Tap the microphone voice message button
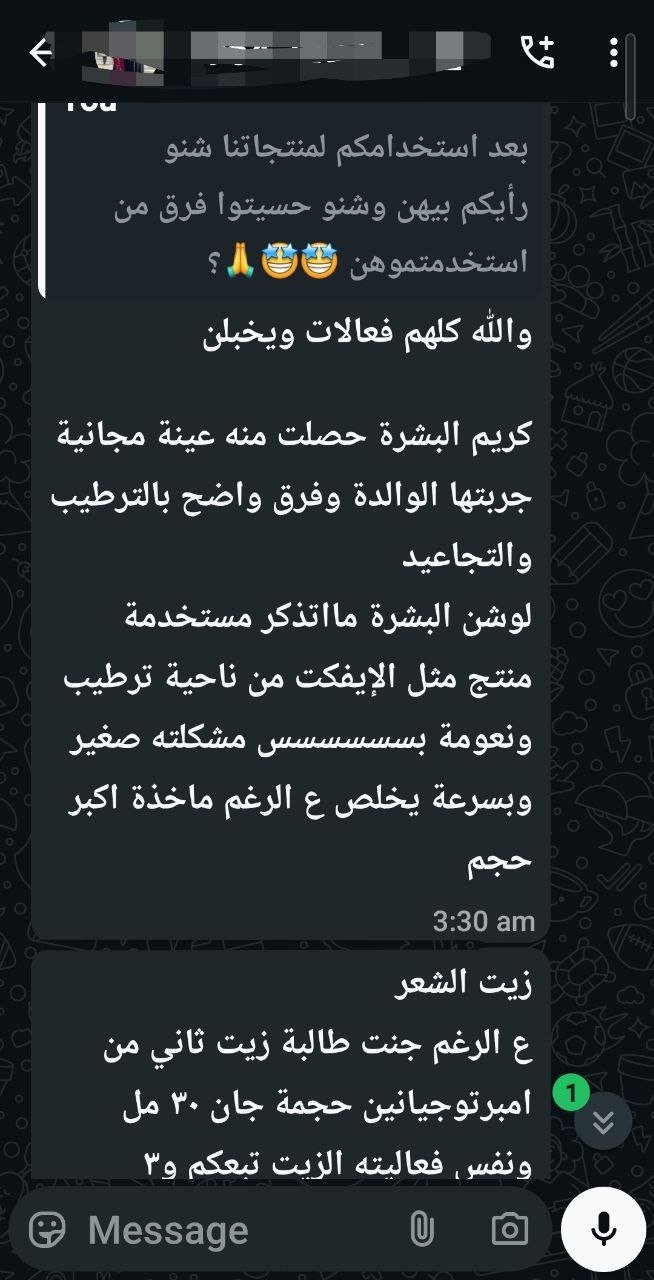654x1280 pixels. 603,1229
